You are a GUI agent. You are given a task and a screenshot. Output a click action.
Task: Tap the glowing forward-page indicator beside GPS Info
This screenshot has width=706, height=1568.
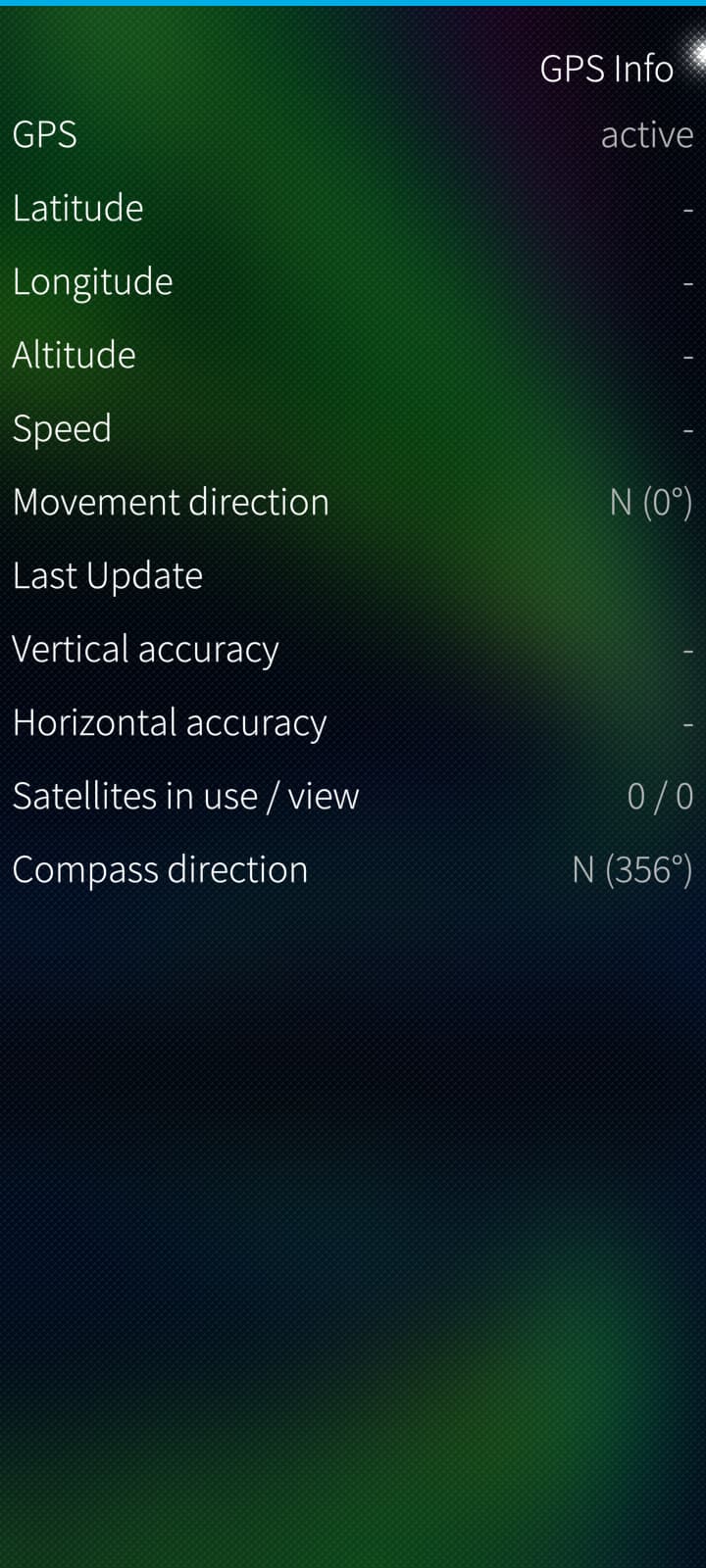coord(697,56)
